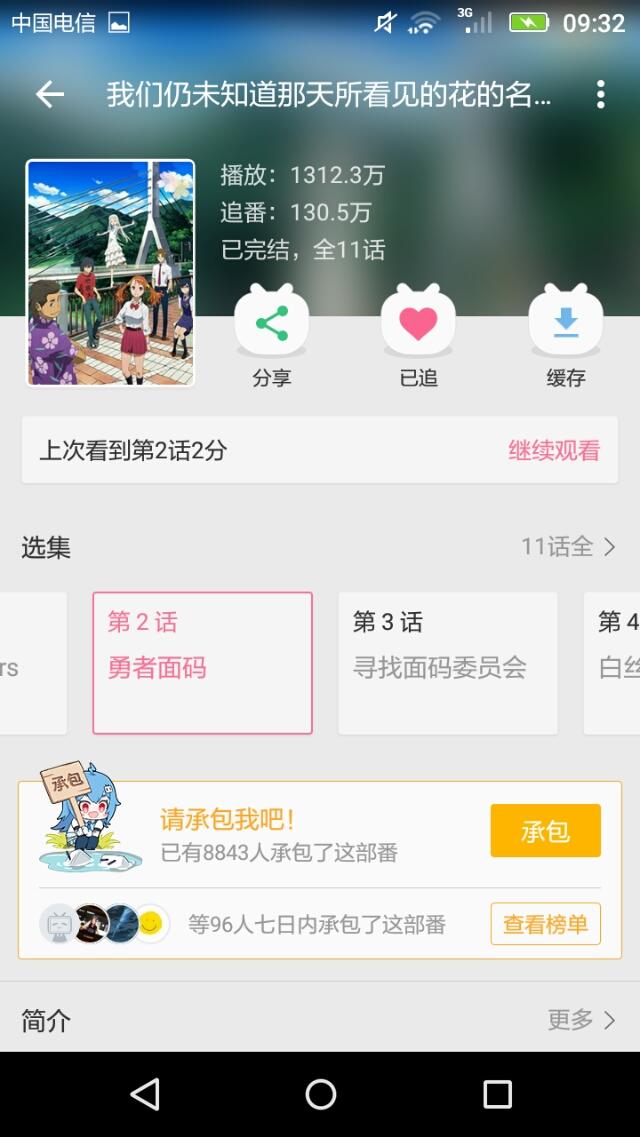Expand the full 11话全 episode list
The height and width of the screenshot is (1137, 640).
(569, 547)
